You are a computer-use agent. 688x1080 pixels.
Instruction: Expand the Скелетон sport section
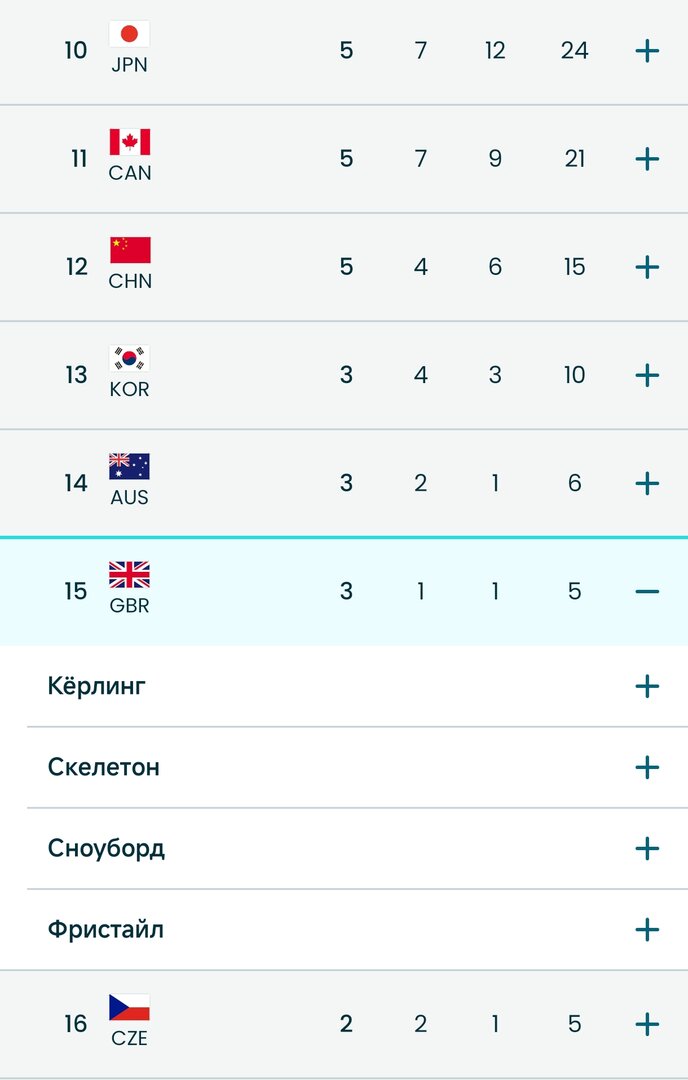[x=647, y=767]
